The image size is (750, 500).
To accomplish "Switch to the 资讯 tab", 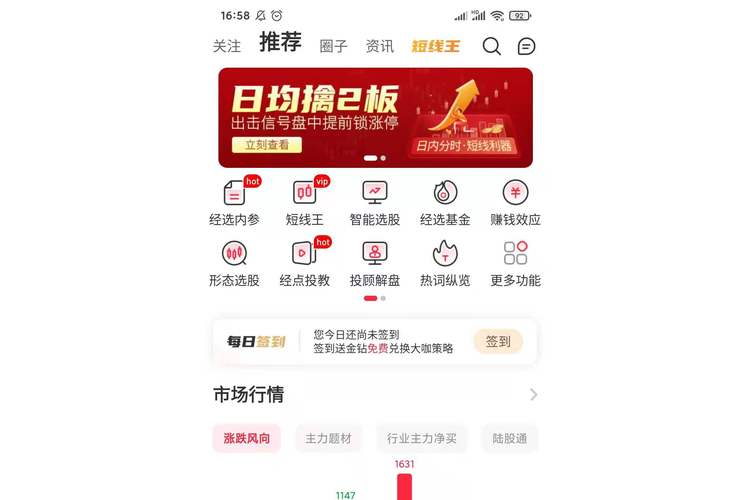I will [380, 46].
